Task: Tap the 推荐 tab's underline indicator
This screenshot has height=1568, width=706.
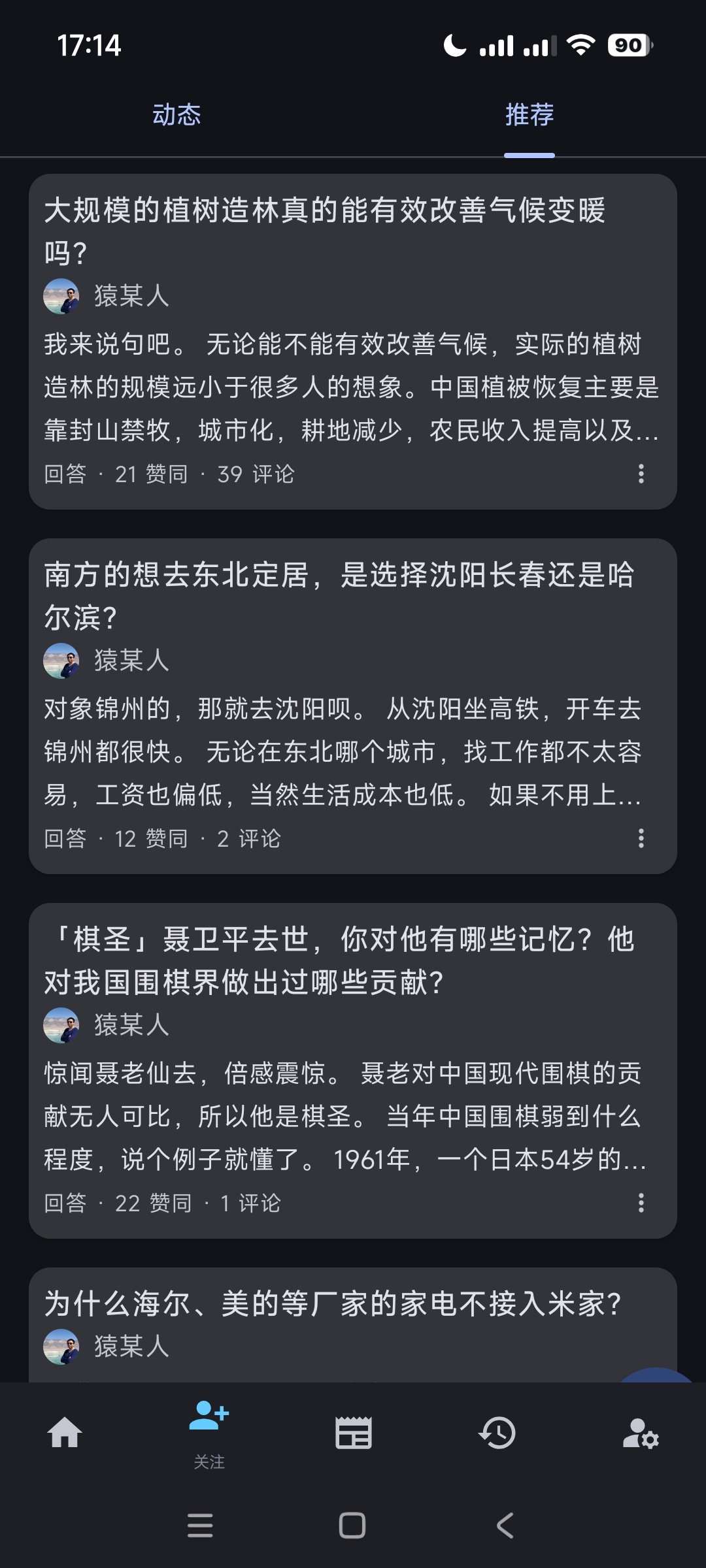Action: coord(529,155)
